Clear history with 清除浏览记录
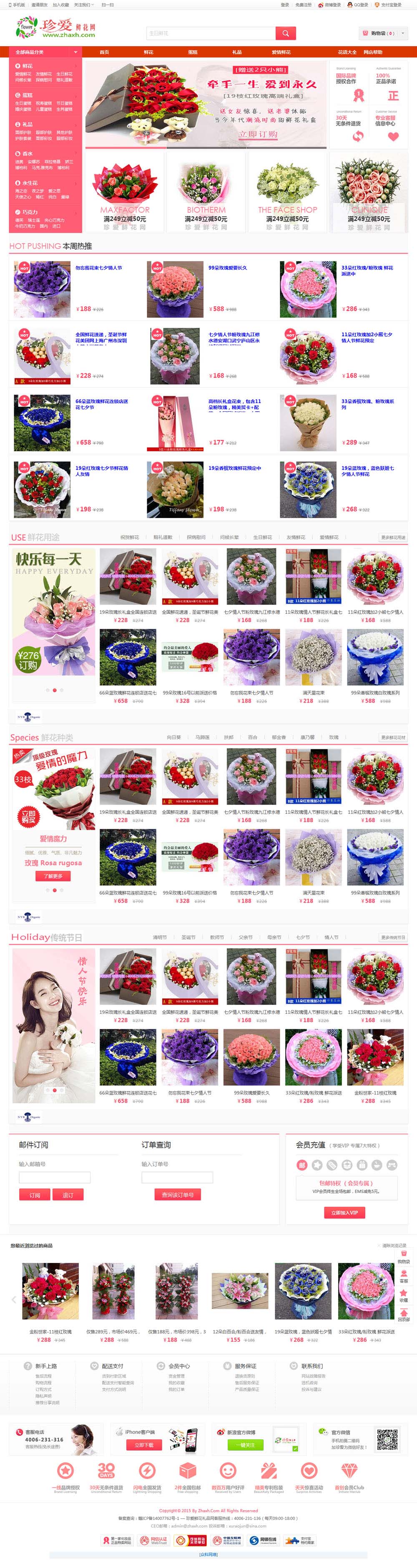Viewport: 417px width, 1568px height. click(393, 1245)
